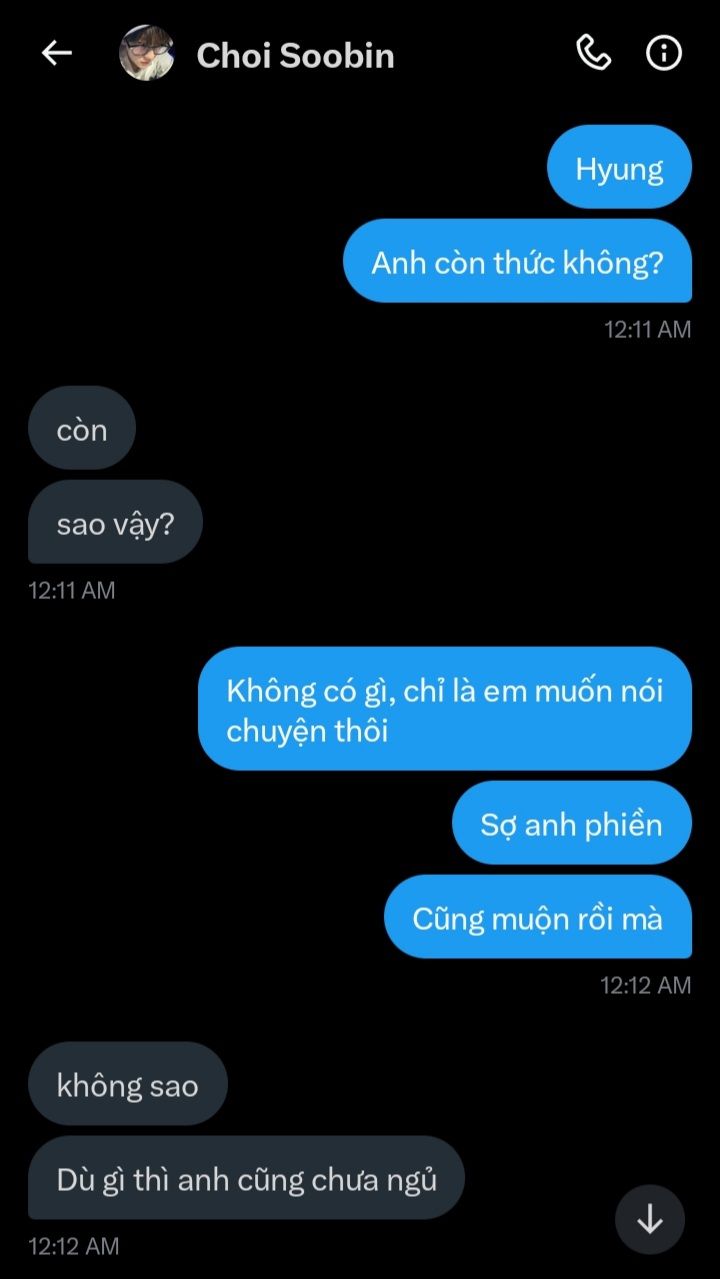This screenshot has width=720, height=1279.
Task: Go back using the arrow
Action: tap(57, 53)
